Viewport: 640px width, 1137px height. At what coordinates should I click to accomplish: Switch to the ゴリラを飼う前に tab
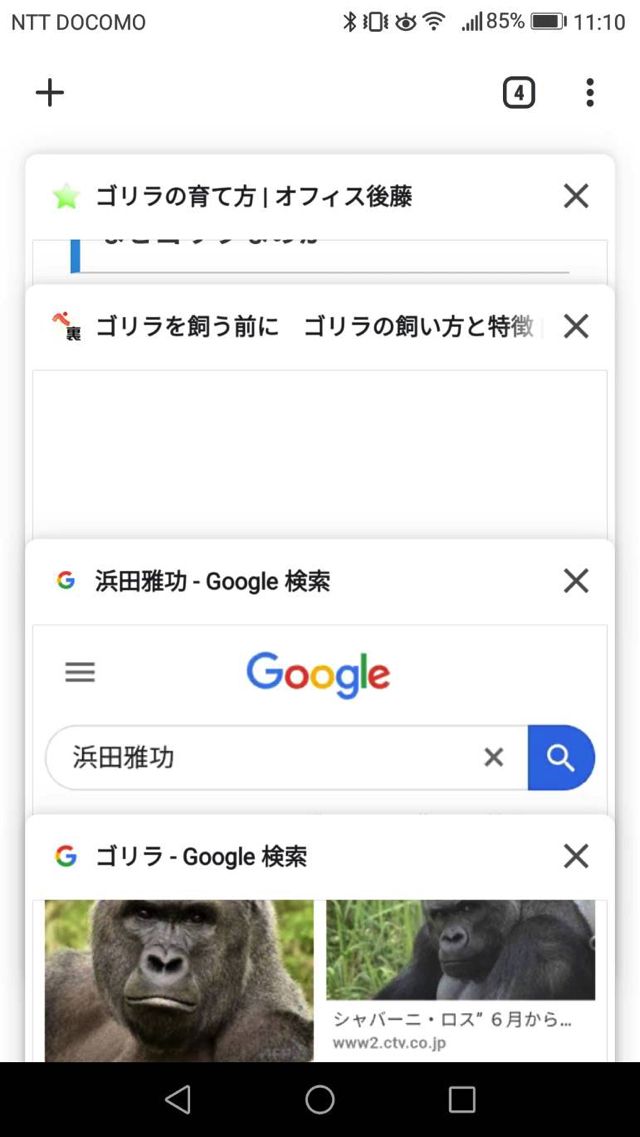pos(300,327)
